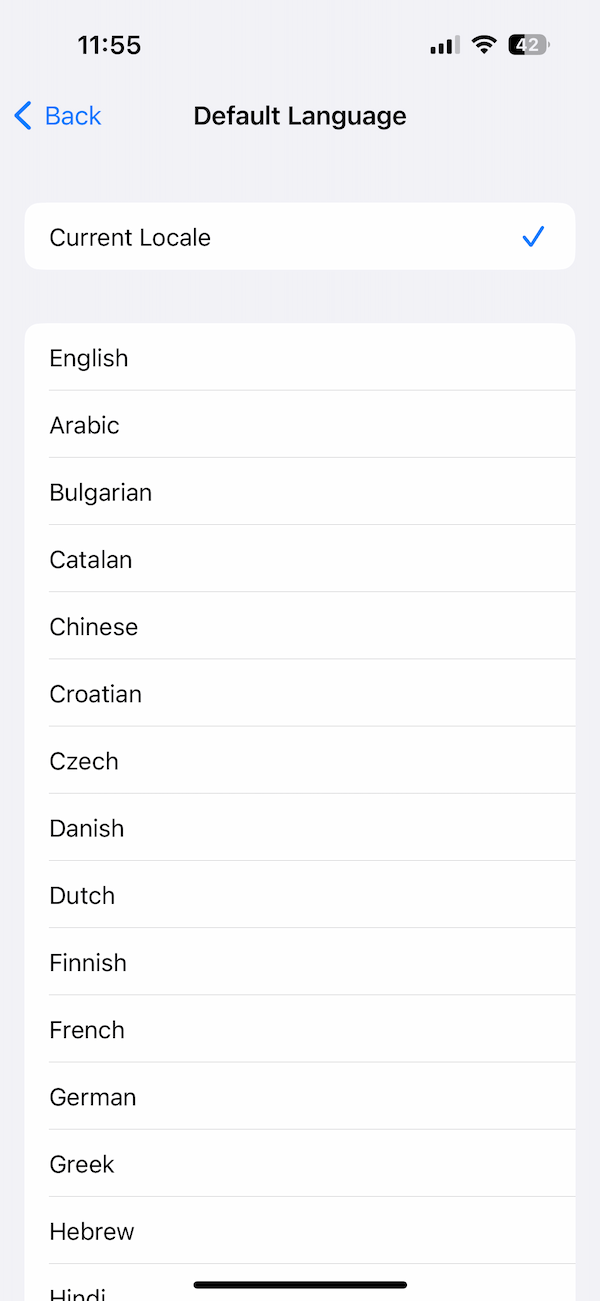Select Current Locale as default language
The height and width of the screenshot is (1301, 600).
point(300,237)
